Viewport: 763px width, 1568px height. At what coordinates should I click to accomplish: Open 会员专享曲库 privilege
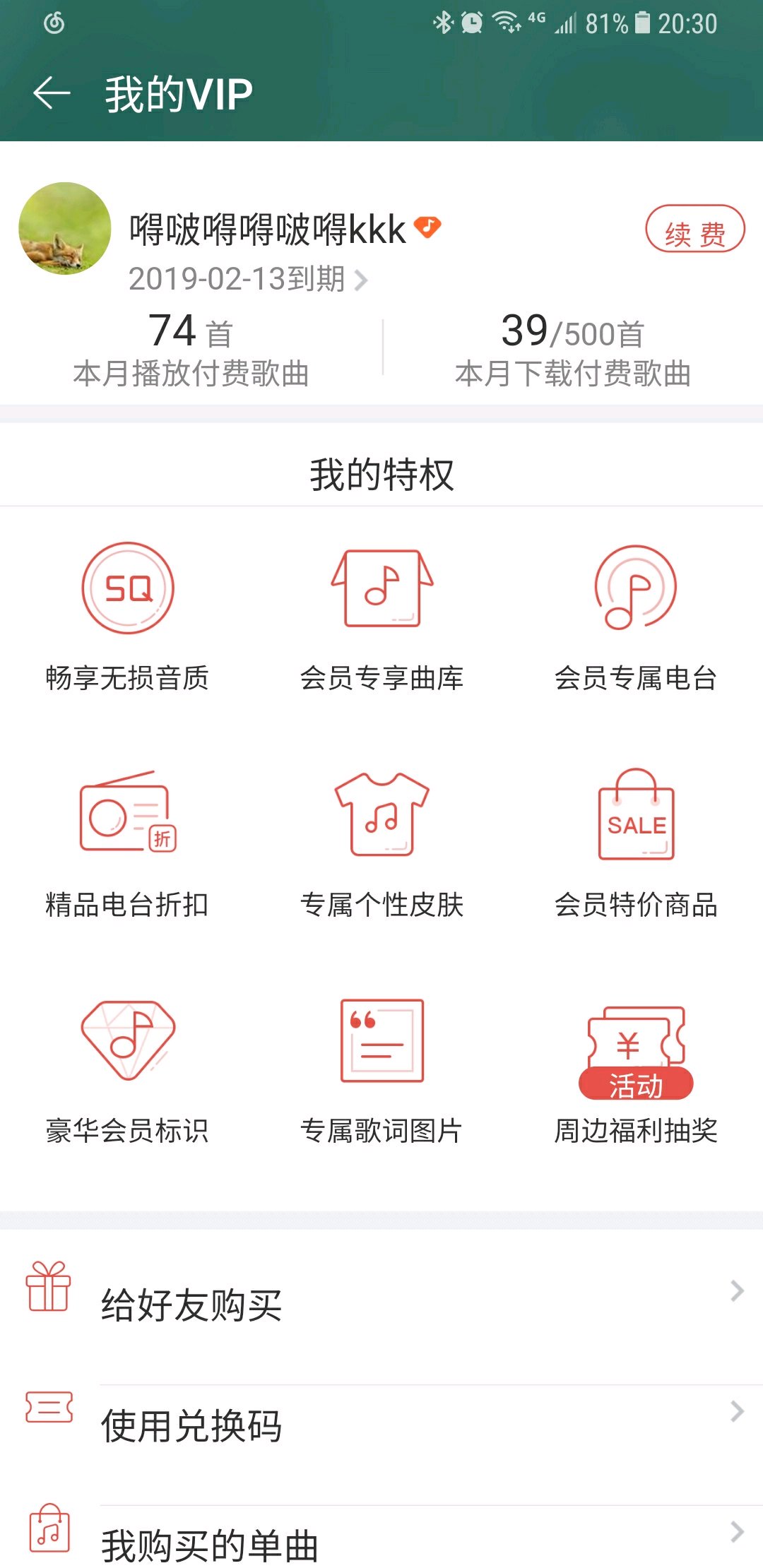coord(381,614)
